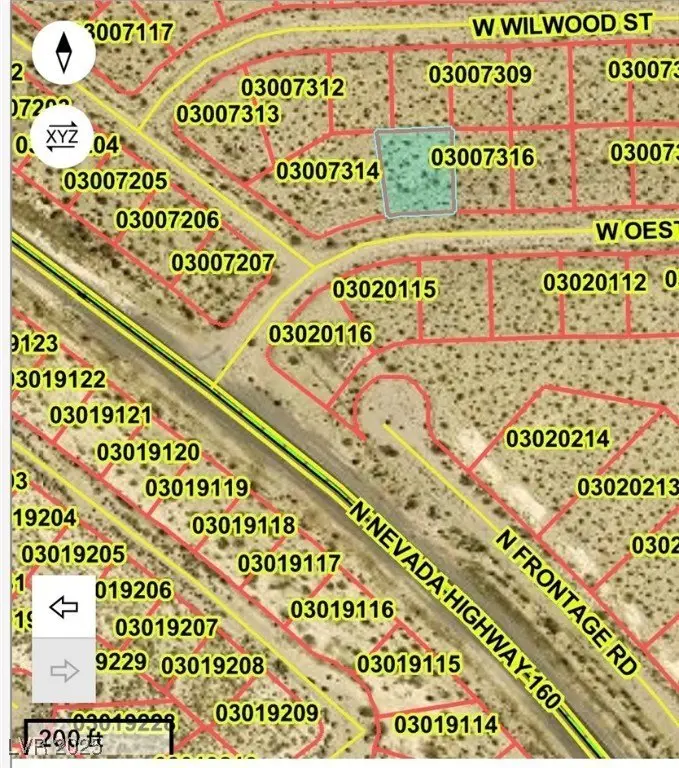Go back to the previous map extent

click(64, 606)
